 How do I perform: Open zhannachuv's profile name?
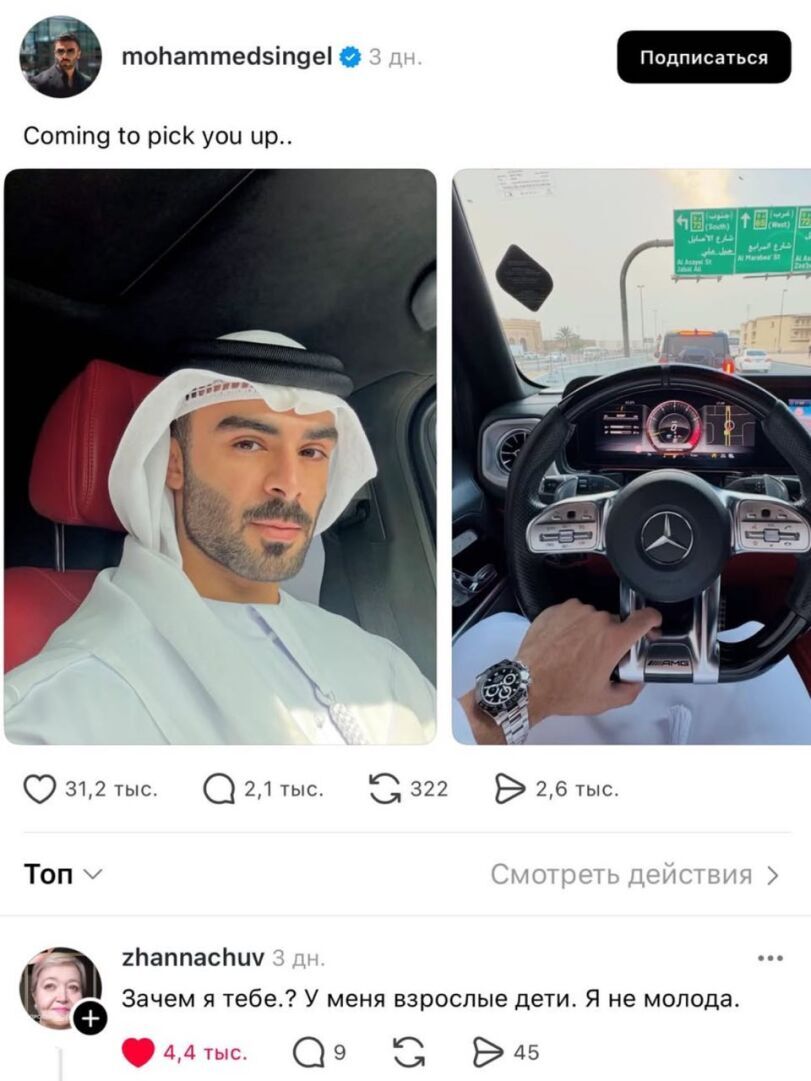pos(193,958)
